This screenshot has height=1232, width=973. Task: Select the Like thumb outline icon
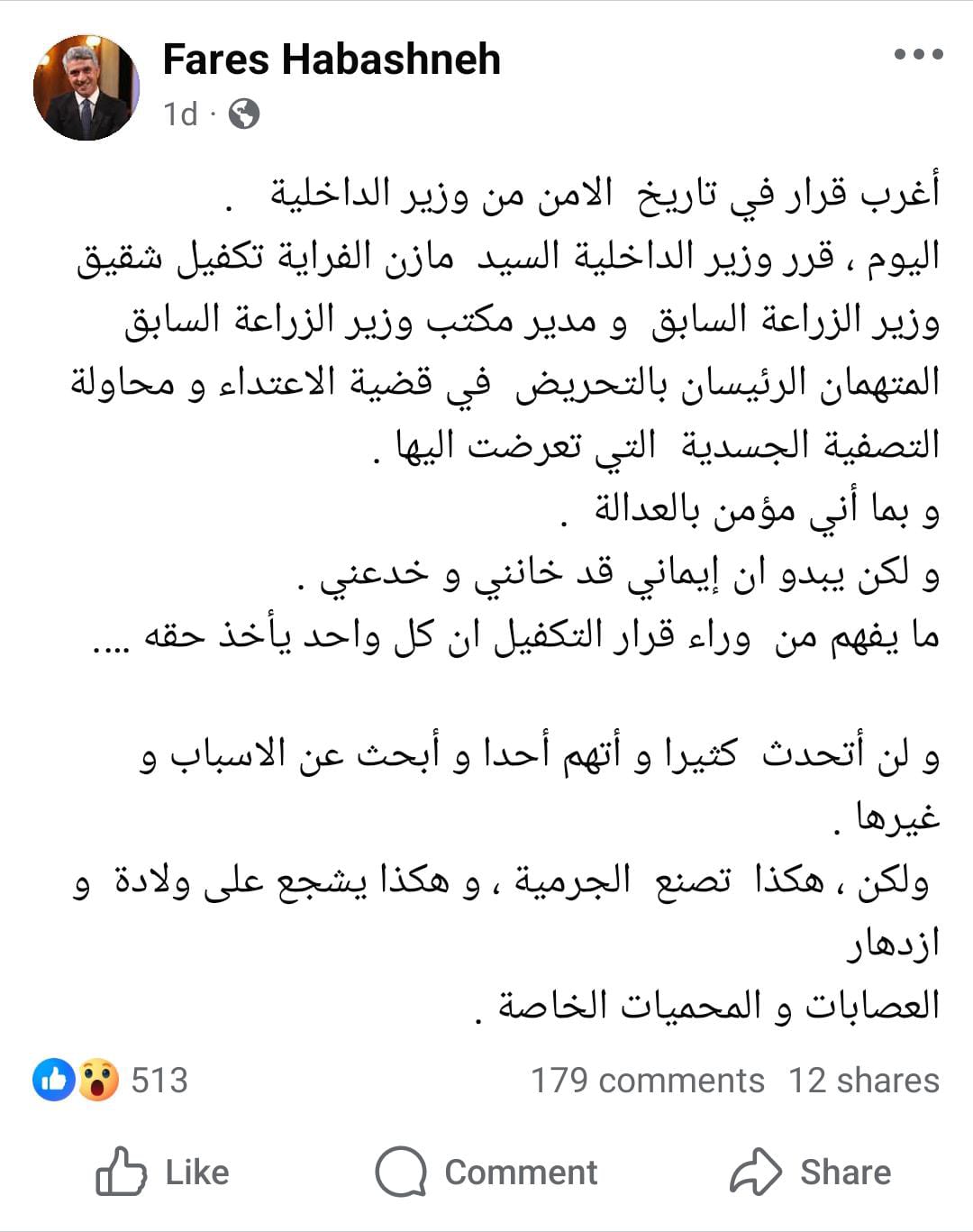123,1173
